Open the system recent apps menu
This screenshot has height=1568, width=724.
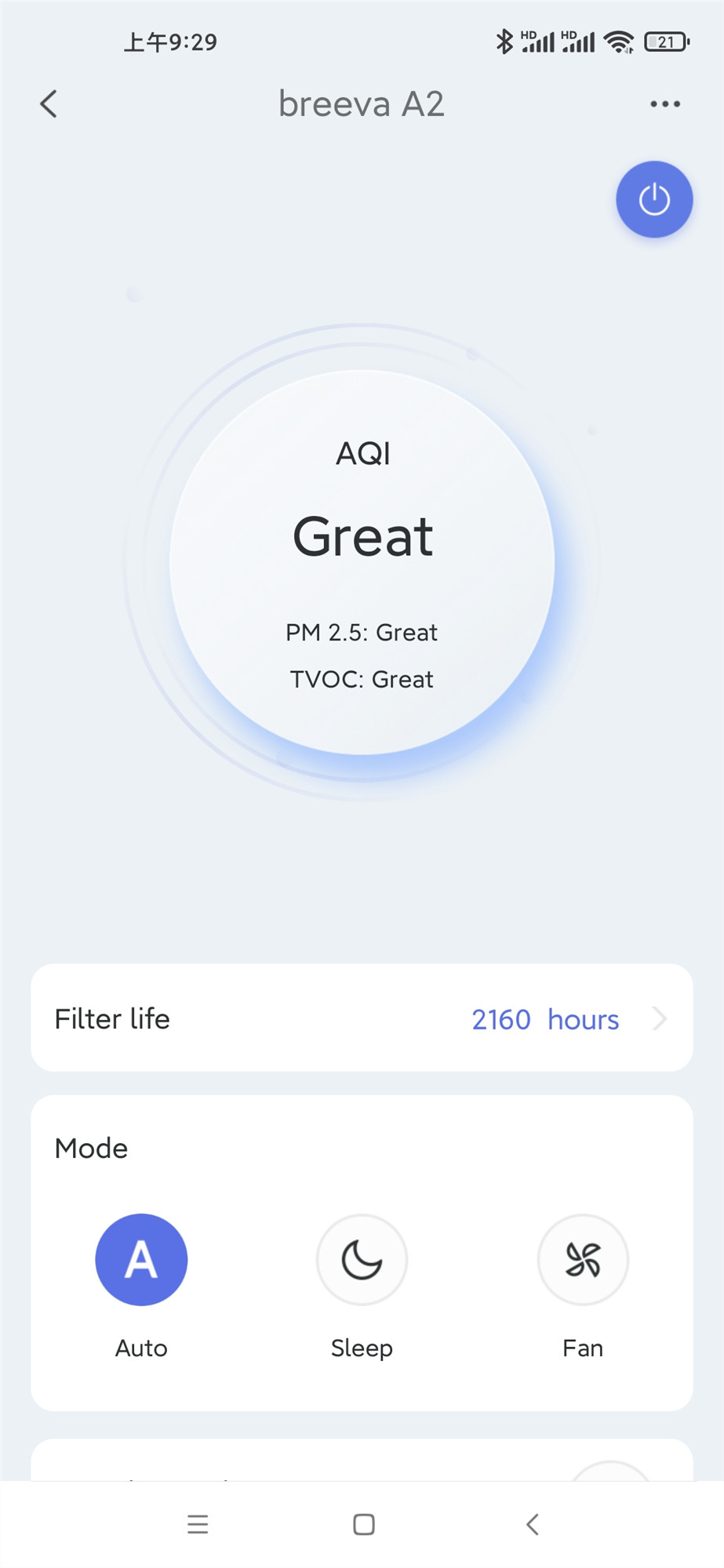click(x=198, y=1524)
